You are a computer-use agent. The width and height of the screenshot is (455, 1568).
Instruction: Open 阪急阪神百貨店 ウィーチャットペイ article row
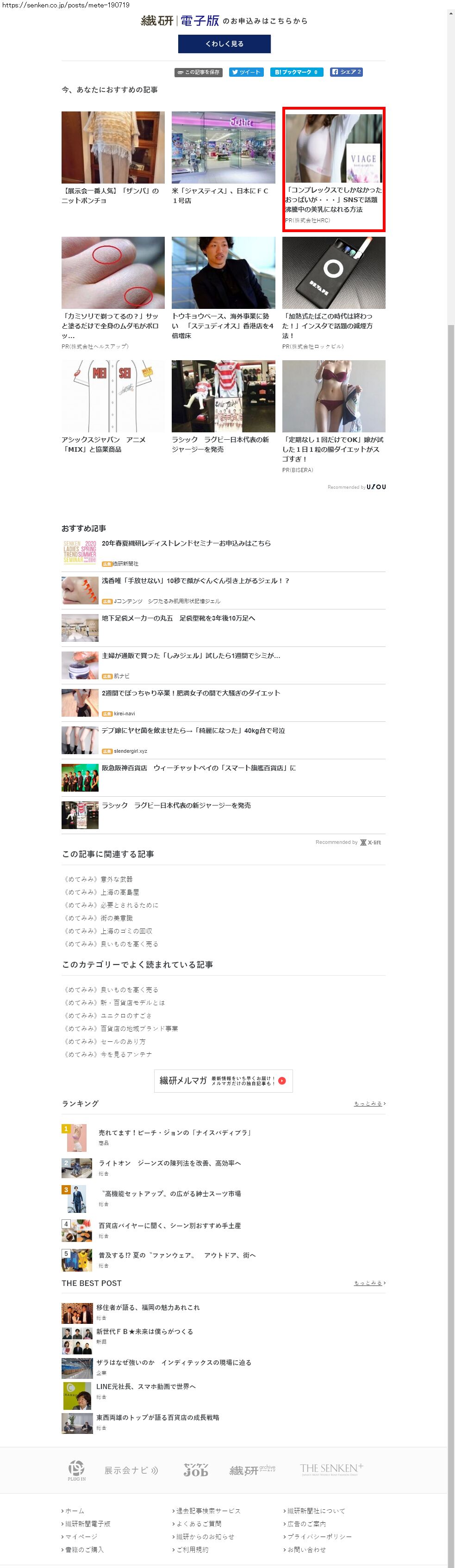coord(224,777)
